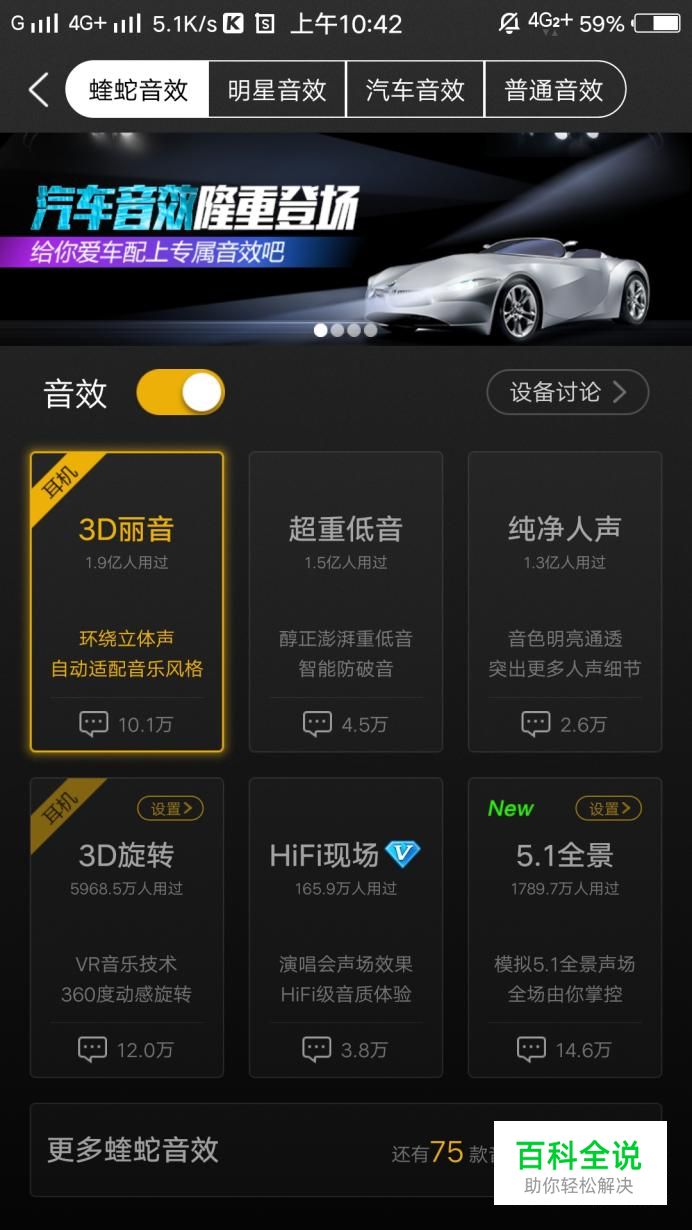Open the 汽车音效隆重登场 banner
692x1230 pixels.
tap(346, 239)
